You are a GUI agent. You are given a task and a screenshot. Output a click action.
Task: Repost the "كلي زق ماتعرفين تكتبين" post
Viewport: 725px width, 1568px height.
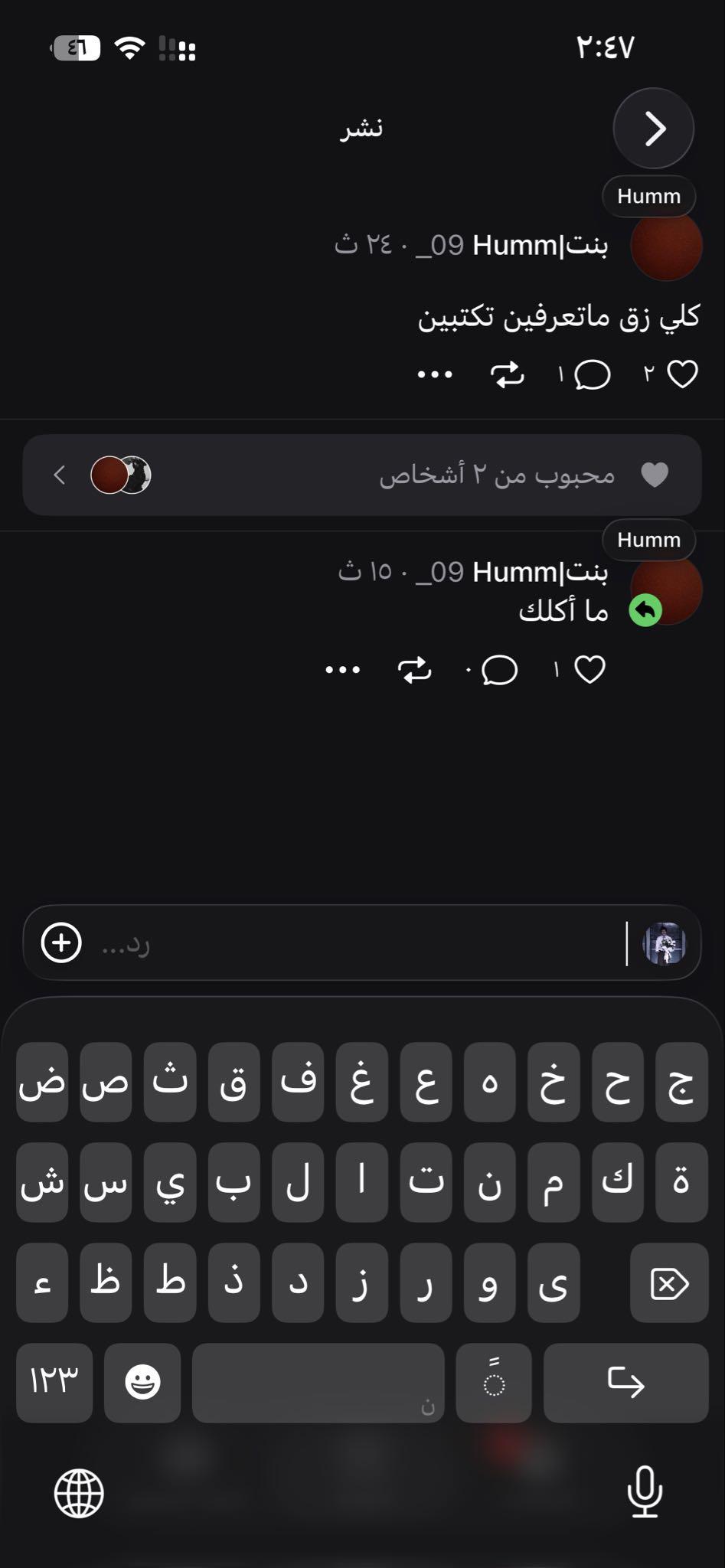coord(507,375)
